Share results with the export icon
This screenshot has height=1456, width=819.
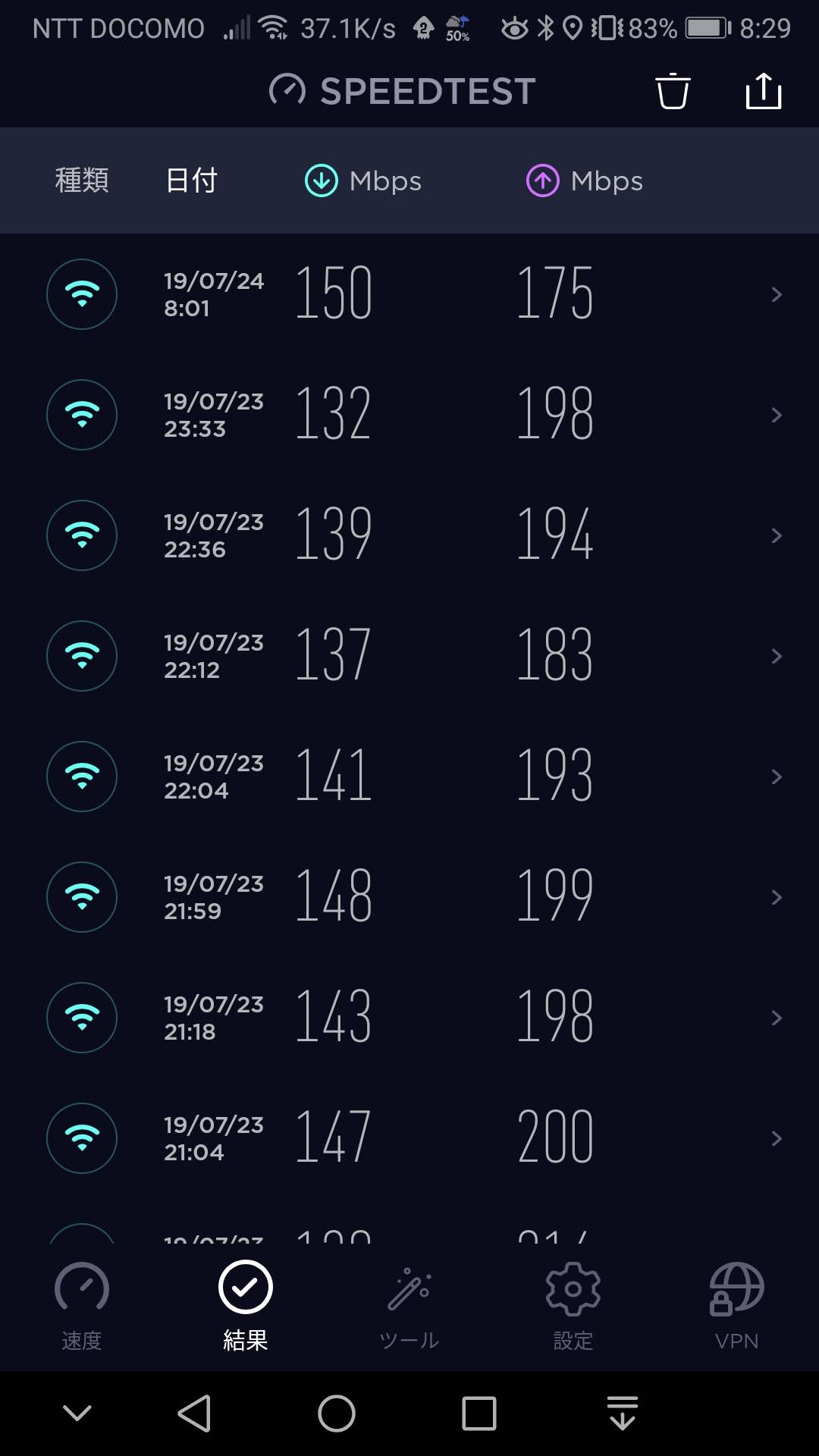(763, 92)
